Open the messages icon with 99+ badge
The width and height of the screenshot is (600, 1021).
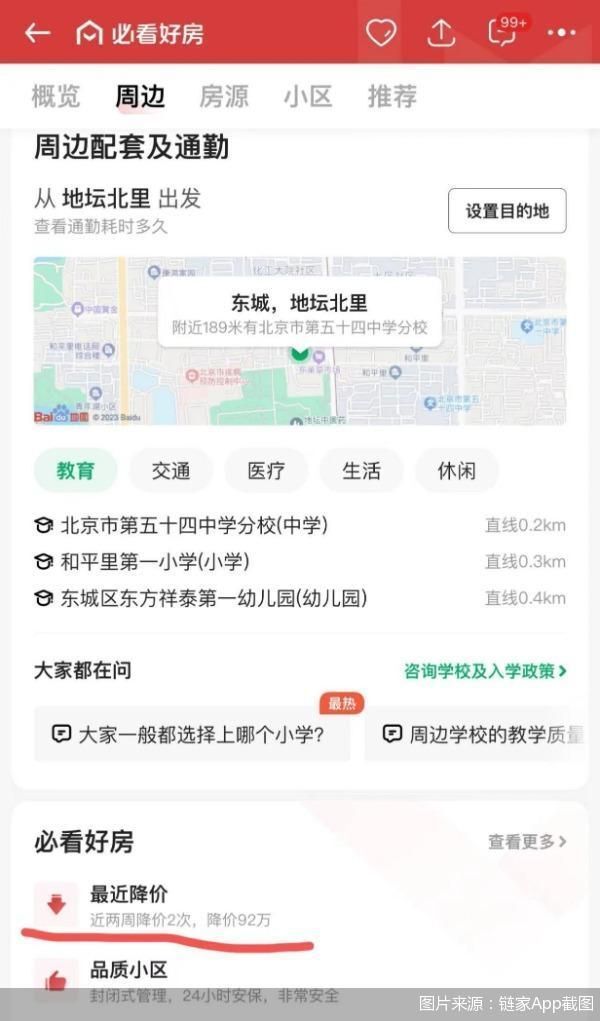502,33
